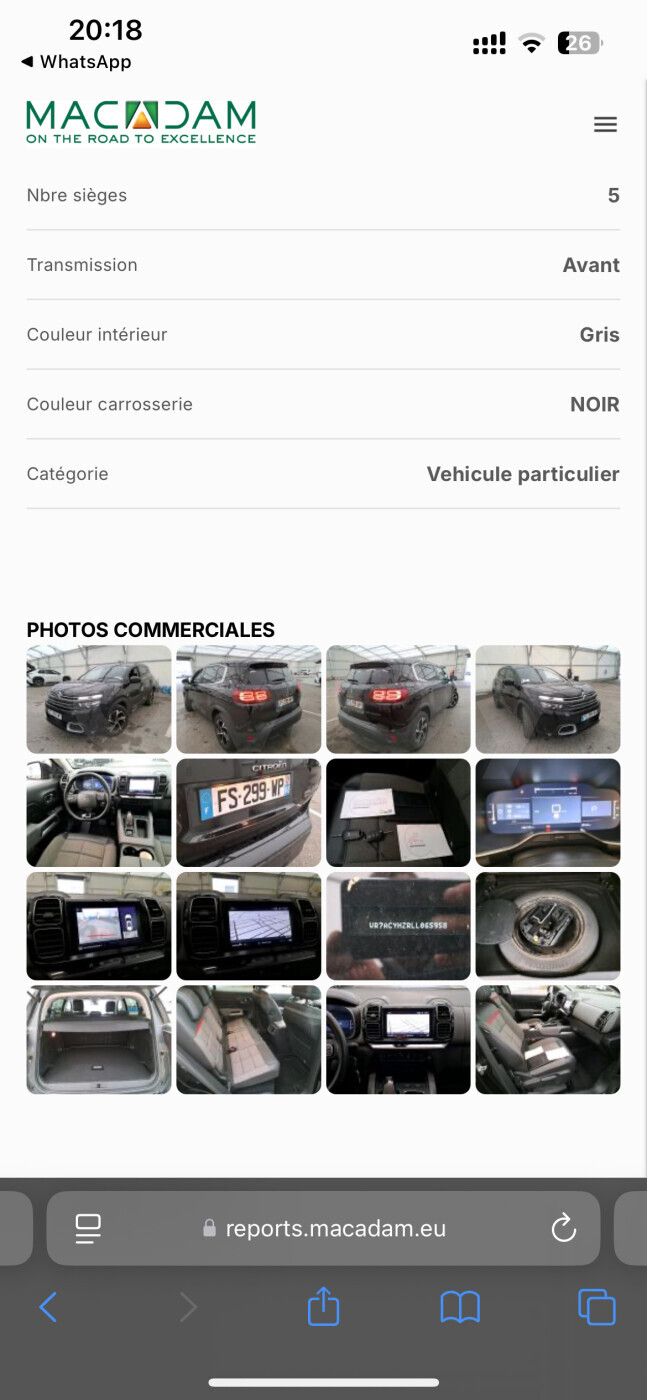Share this page
This screenshot has height=1400, width=647.
pyautogui.click(x=323, y=1306)
